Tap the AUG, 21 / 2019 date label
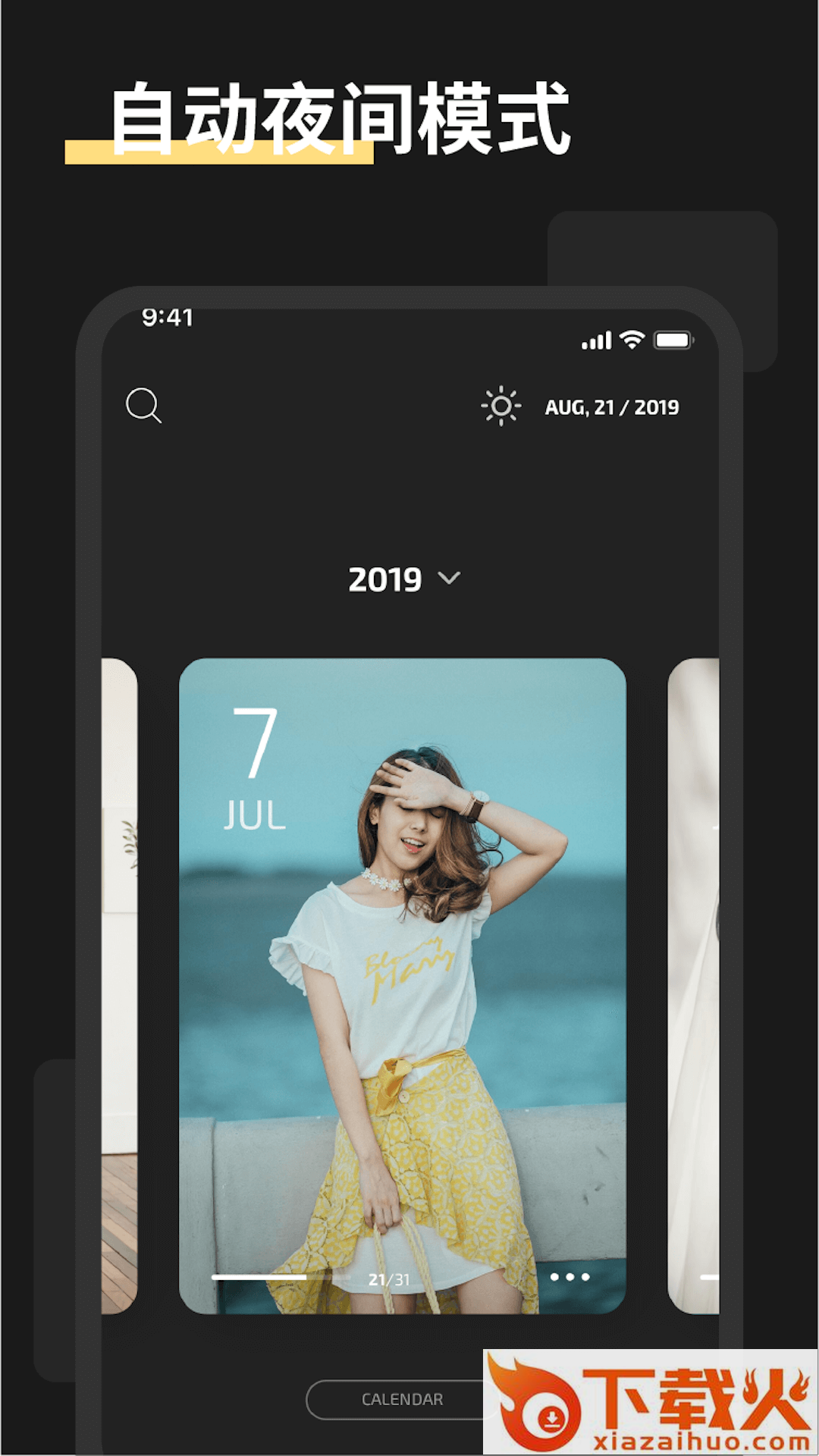Viewport: 819px width, 1456px height. click(x=613, y=406)
